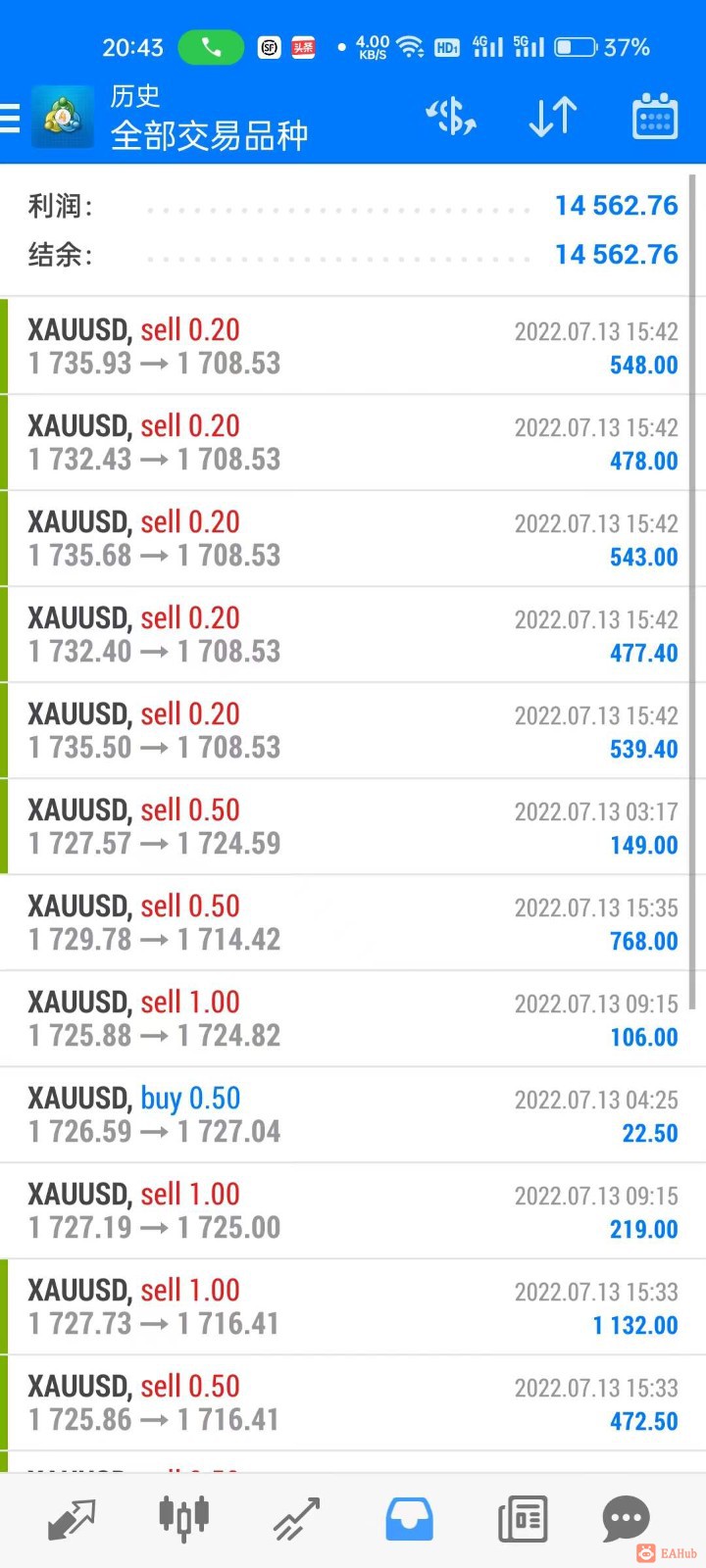
Task: Expand the trade with profit 543.00
Action: (x=353, y=538)
